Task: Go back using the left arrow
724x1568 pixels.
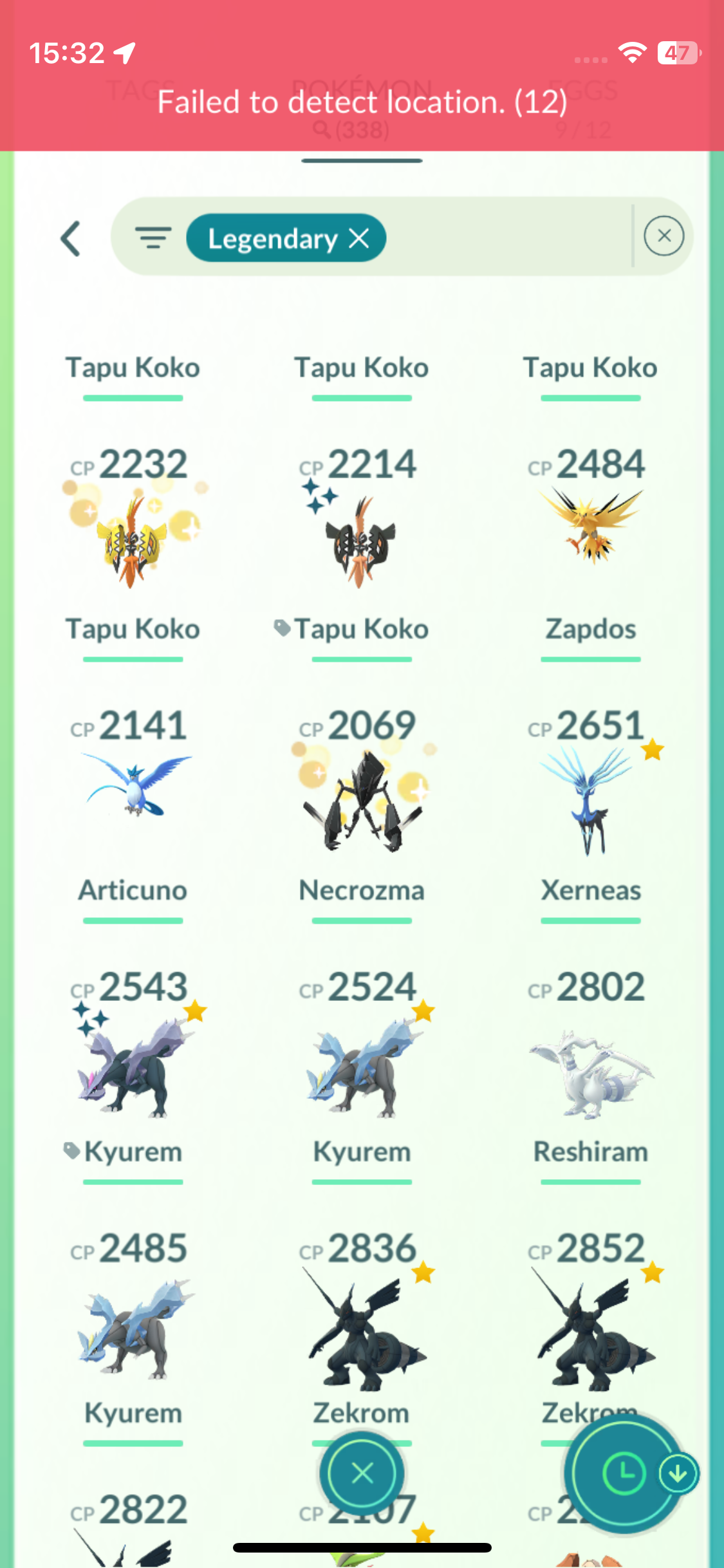Action: (71, 238)
